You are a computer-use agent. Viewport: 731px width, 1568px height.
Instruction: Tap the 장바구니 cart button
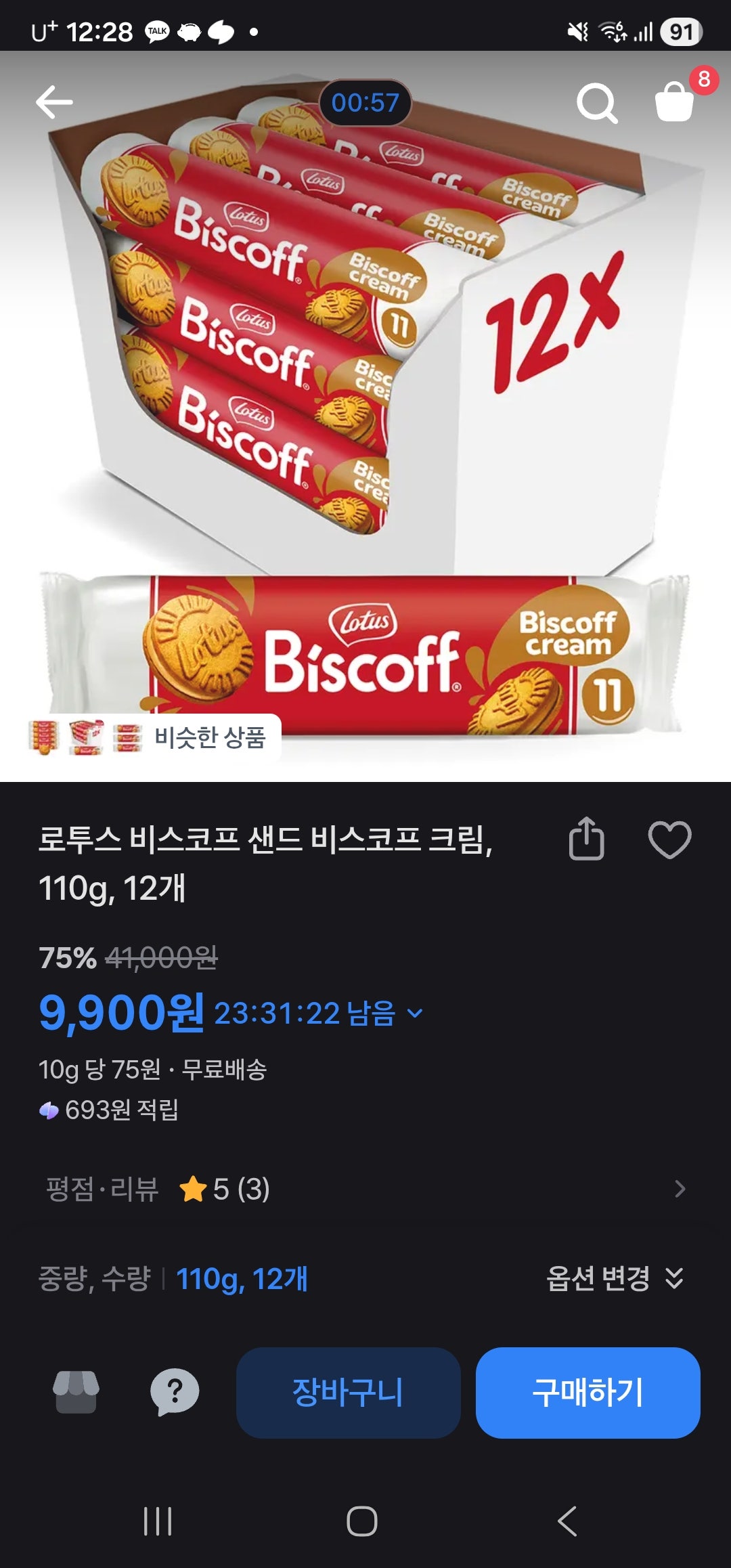(349, 1391)
